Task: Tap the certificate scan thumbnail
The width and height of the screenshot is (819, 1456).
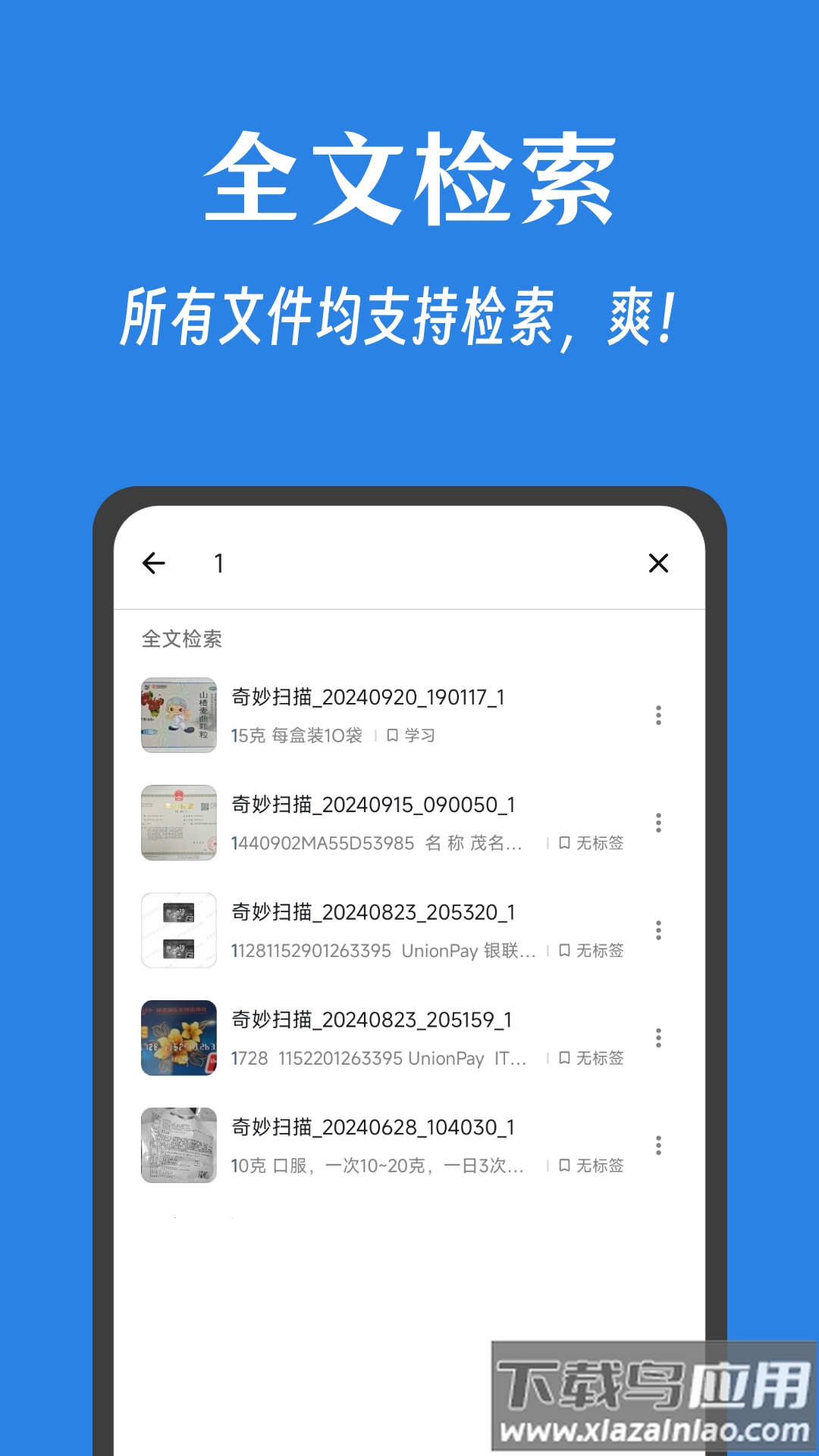Action: click(178, 824)
